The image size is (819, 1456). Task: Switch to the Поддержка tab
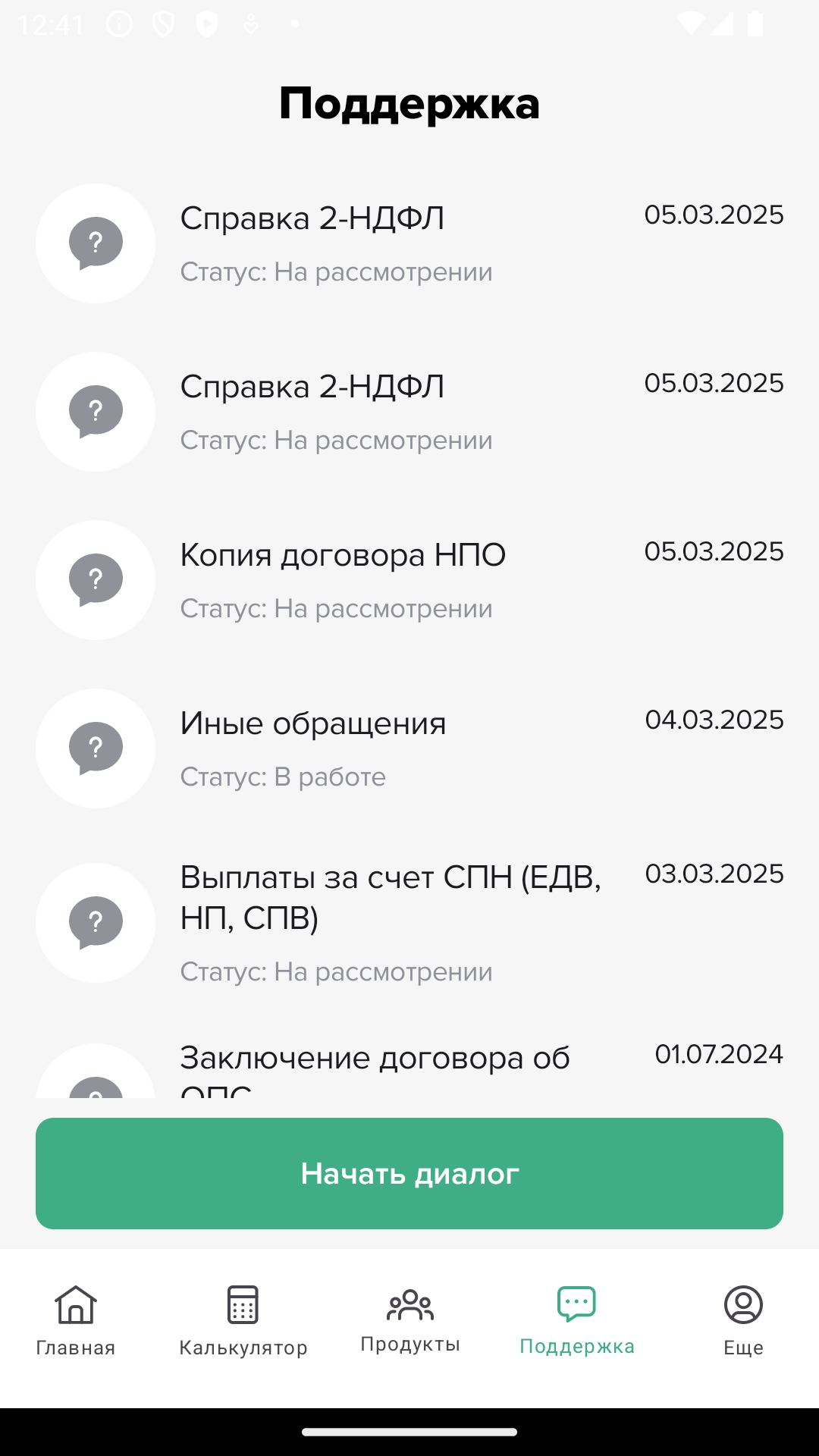pos(577,1319)
